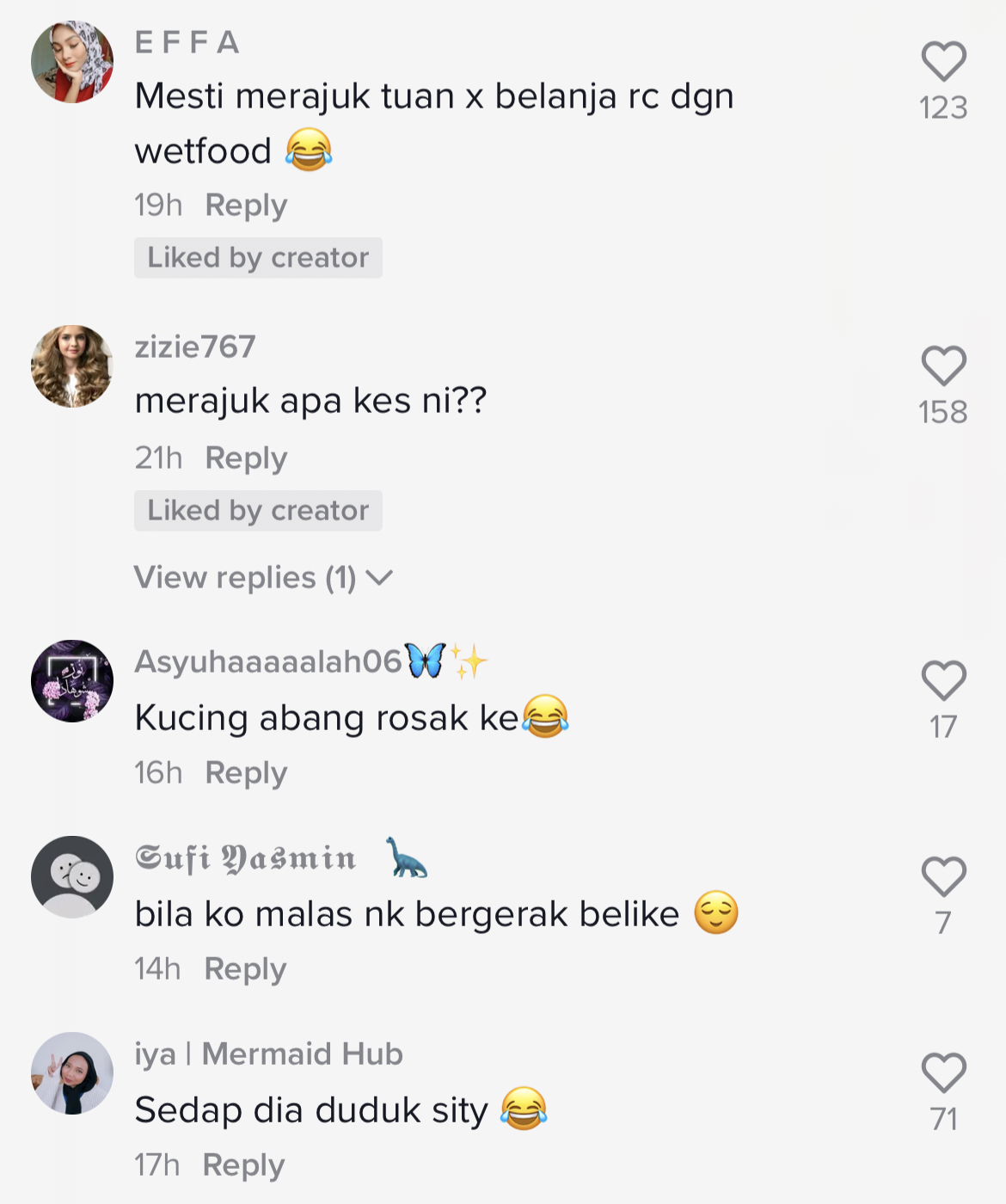Reply to Asyuhaaaaalah06's comment

click(246, 773)
